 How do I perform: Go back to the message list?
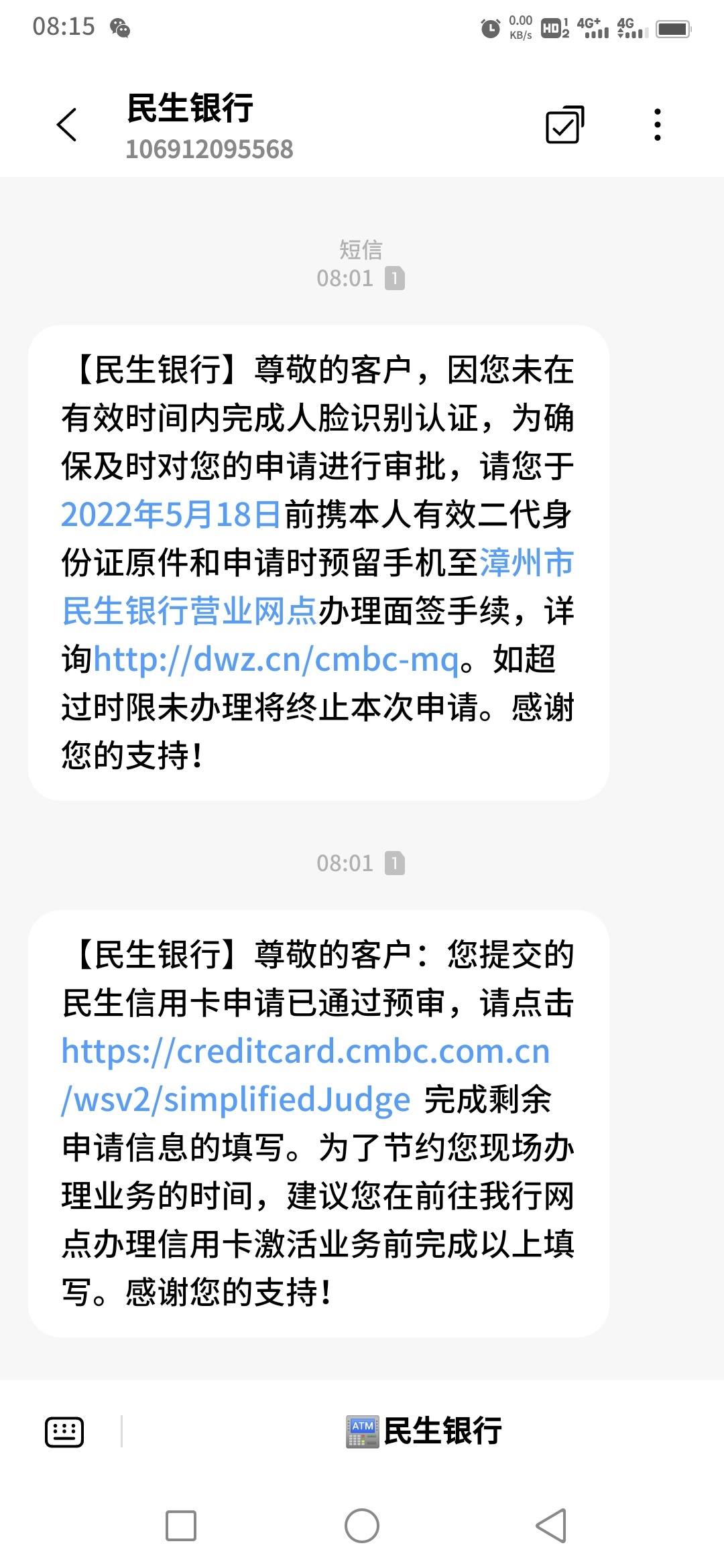(x=67, y=125)
